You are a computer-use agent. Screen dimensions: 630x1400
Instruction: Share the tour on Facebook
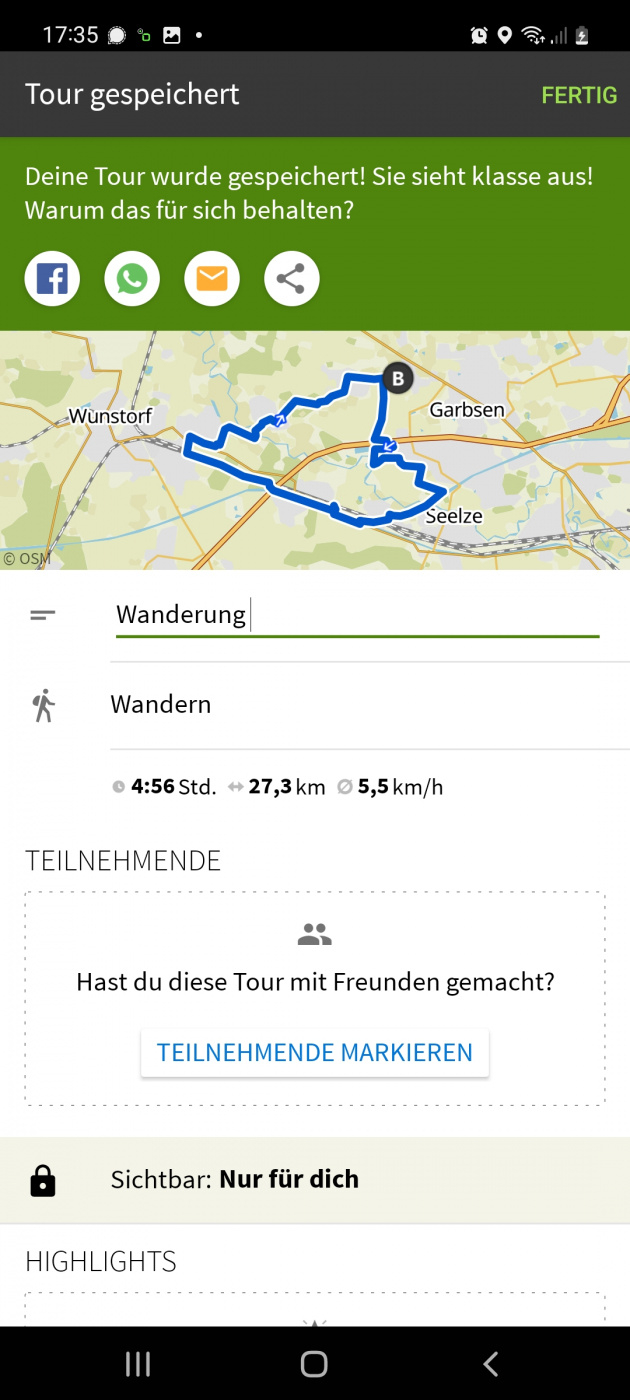coord(52,278)
